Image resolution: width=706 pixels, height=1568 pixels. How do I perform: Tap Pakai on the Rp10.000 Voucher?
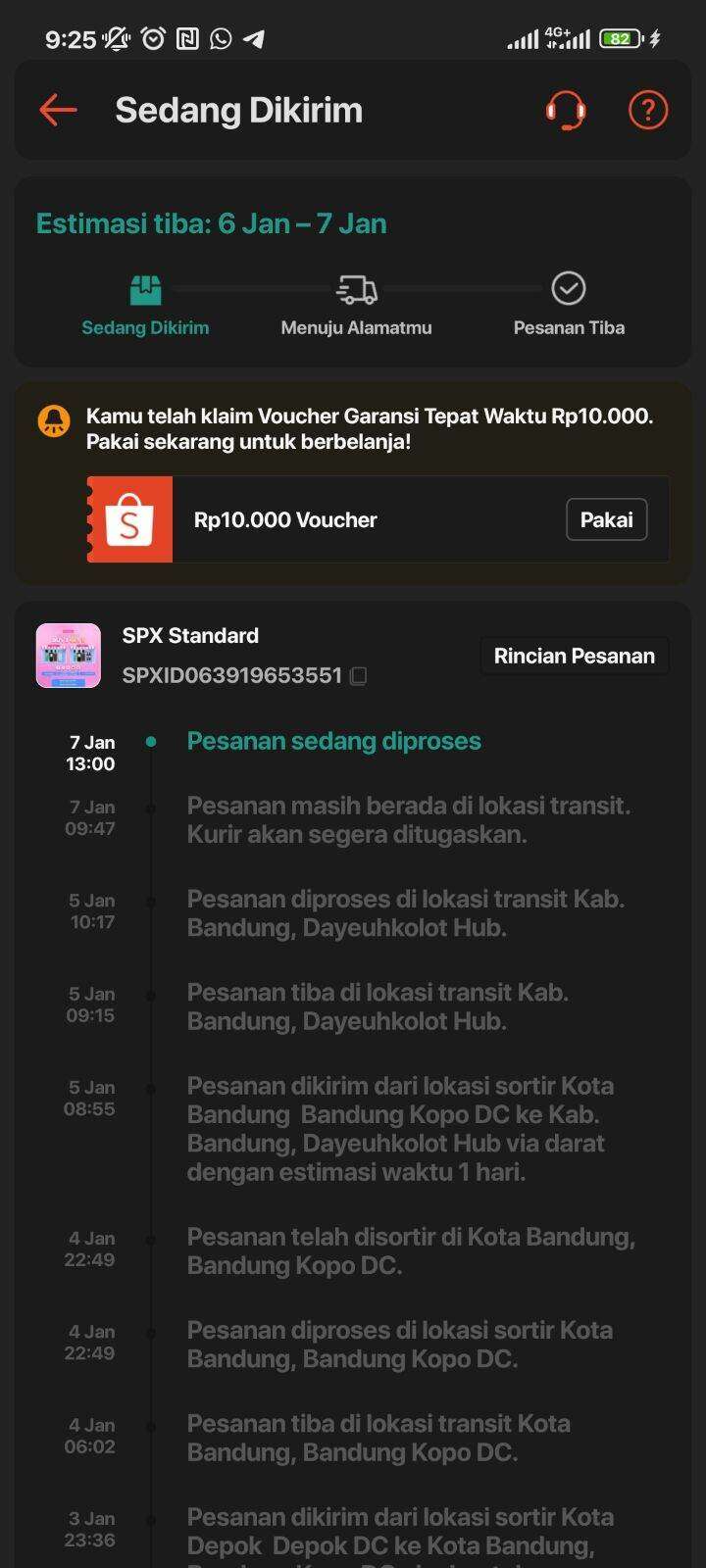click(606, 519)
